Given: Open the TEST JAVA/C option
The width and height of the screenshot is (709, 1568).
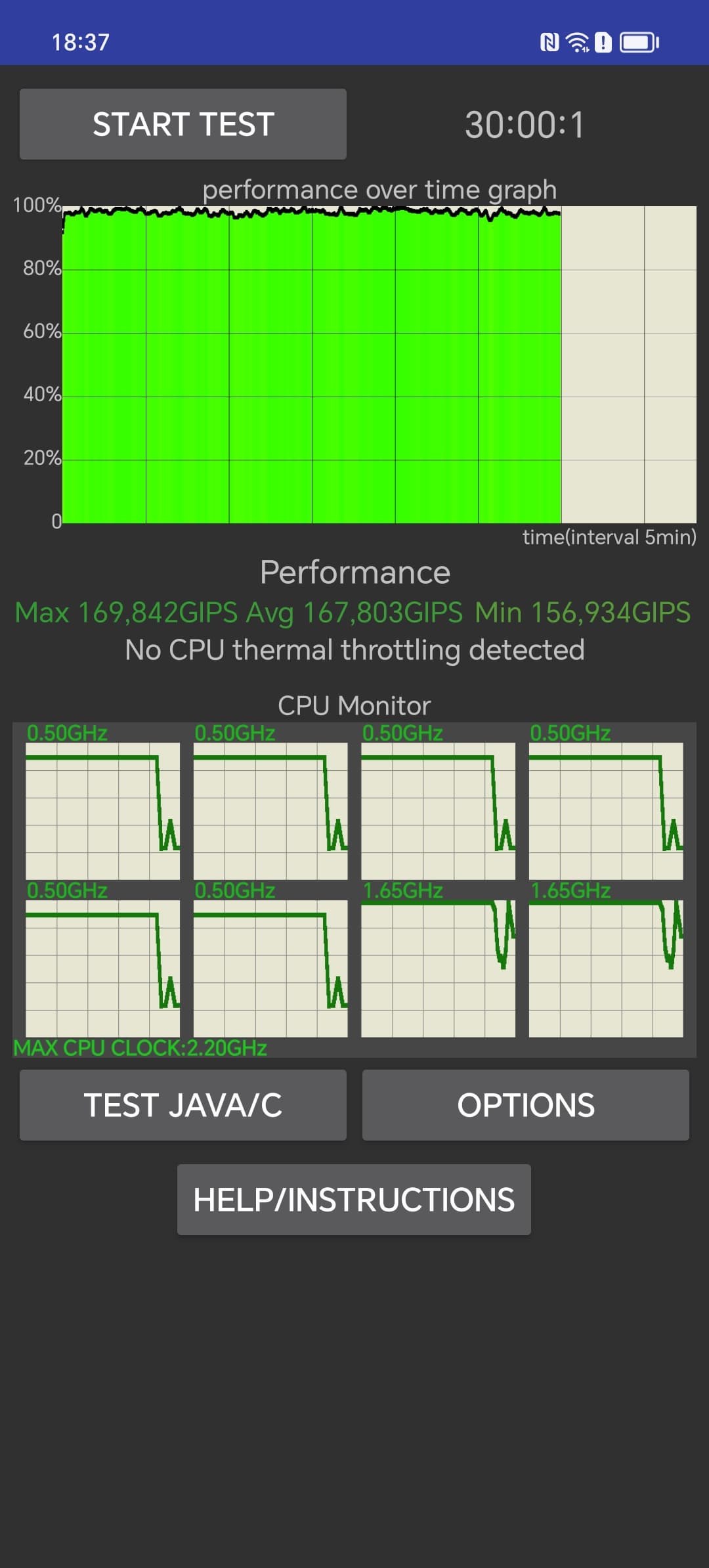Looking at the screenshot, I should click(183, 1105).
